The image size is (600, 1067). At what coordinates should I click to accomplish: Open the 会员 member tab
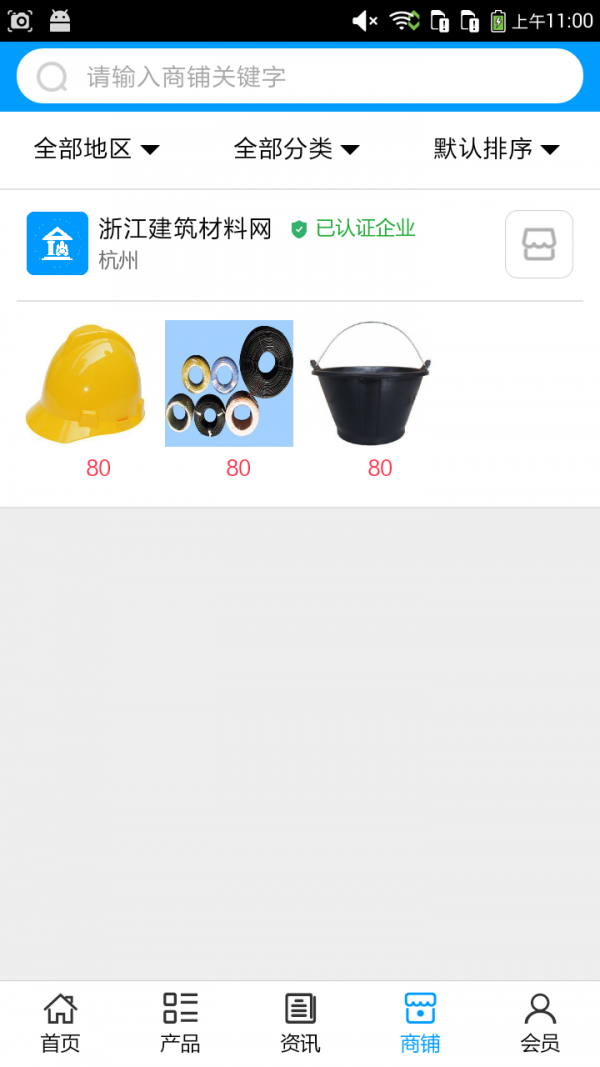click(x=540, y=1022)
